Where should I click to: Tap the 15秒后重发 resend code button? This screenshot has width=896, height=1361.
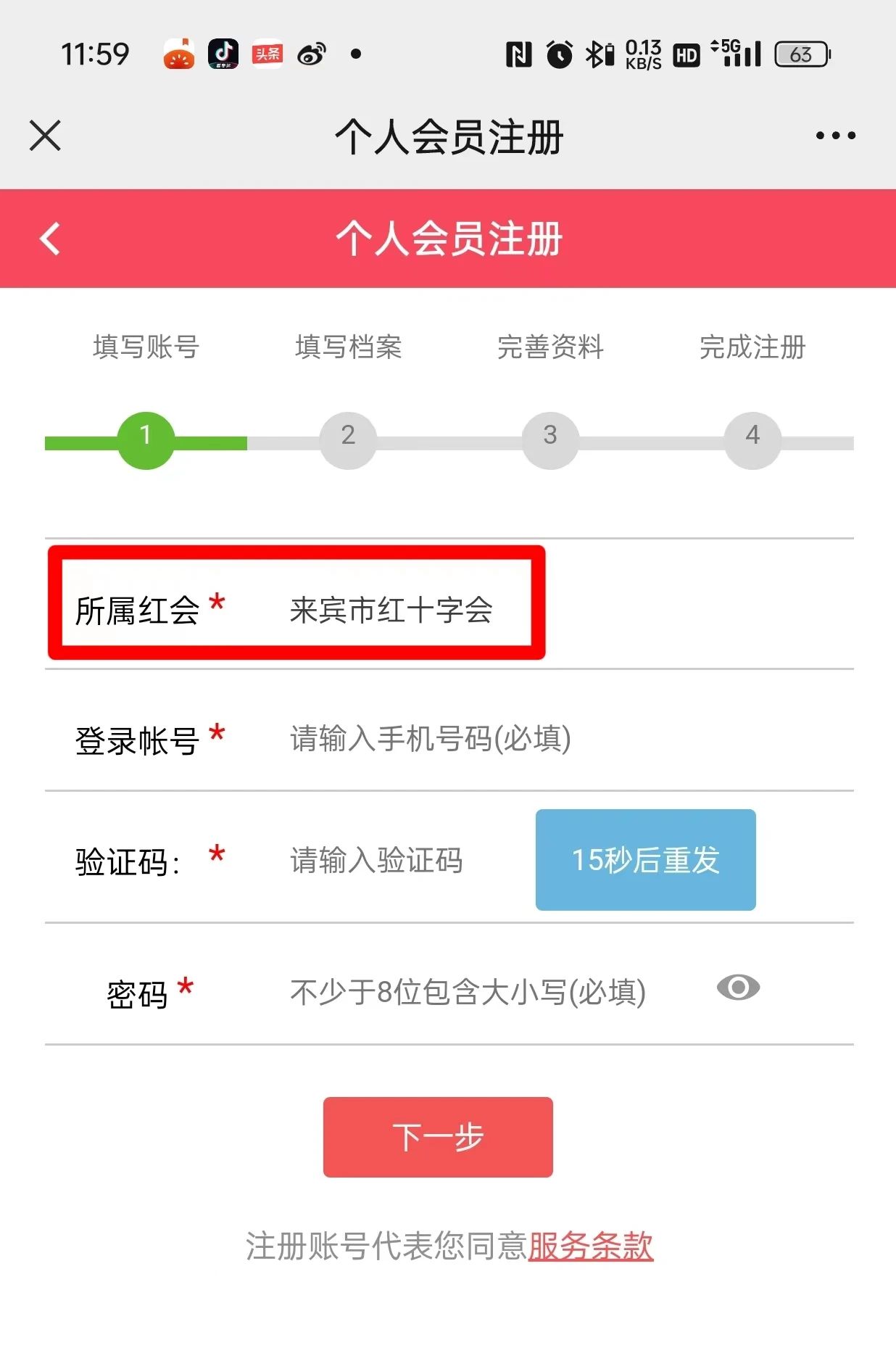coord(645,860)
